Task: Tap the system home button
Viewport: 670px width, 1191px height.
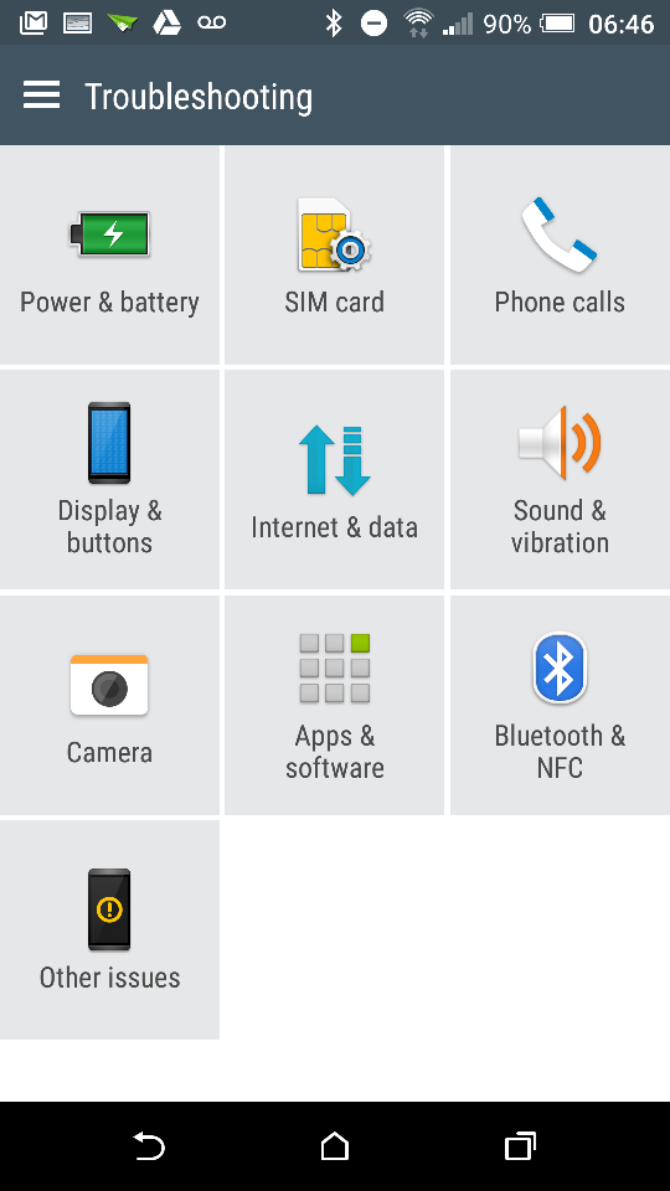Action: click(x=334, y=1145)
